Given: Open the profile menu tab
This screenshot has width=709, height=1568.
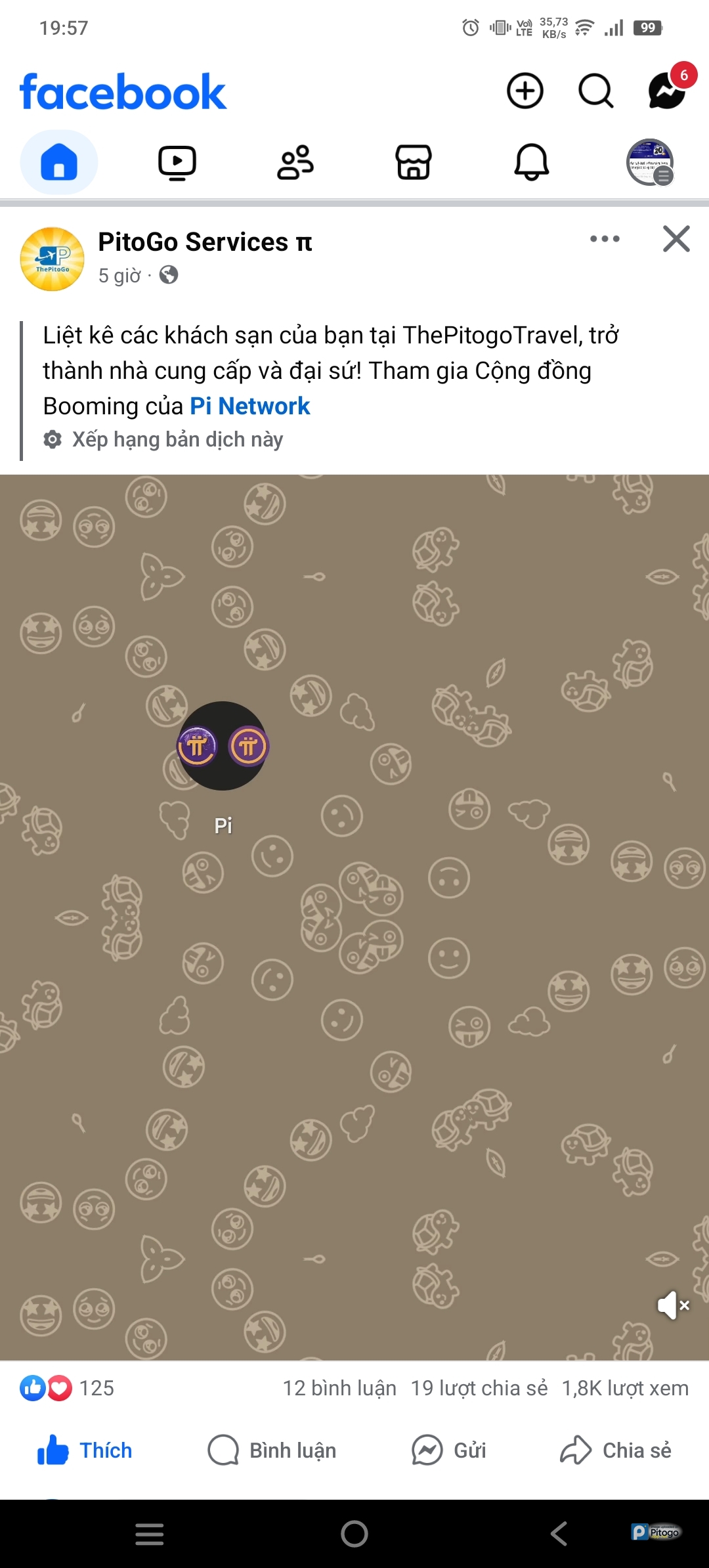Looking at the screenshot, I should coord(650,162).
